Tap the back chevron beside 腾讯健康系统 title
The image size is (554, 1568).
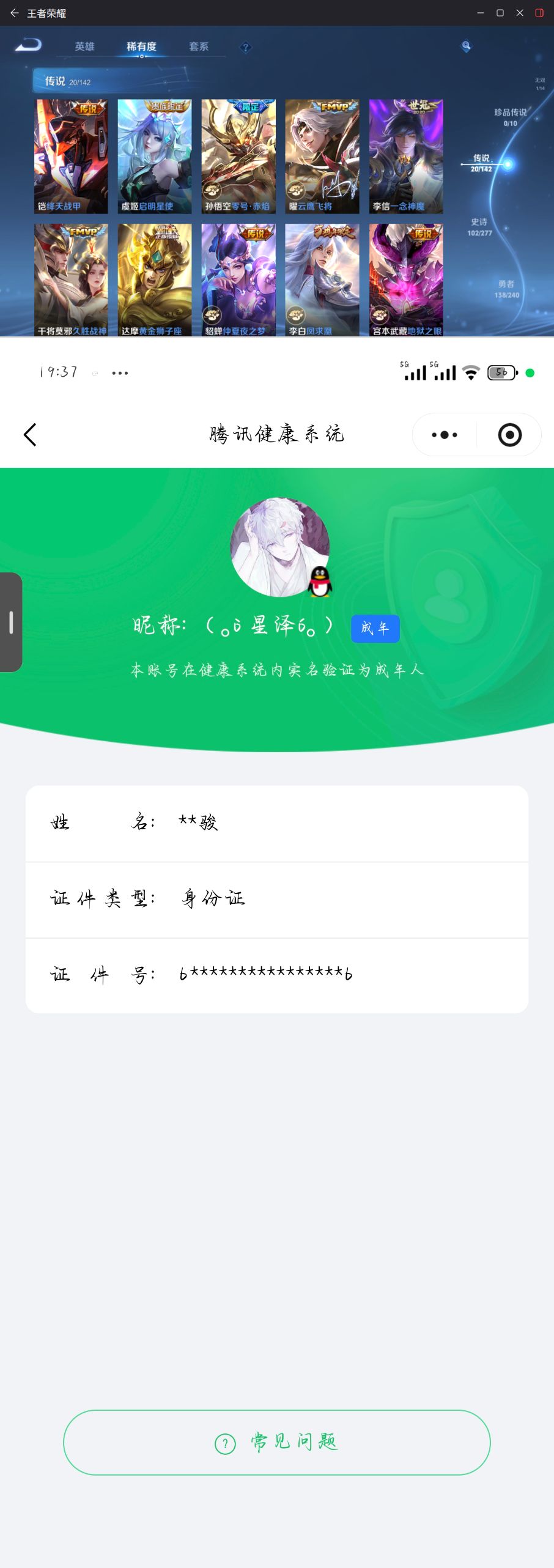(30, 434)
